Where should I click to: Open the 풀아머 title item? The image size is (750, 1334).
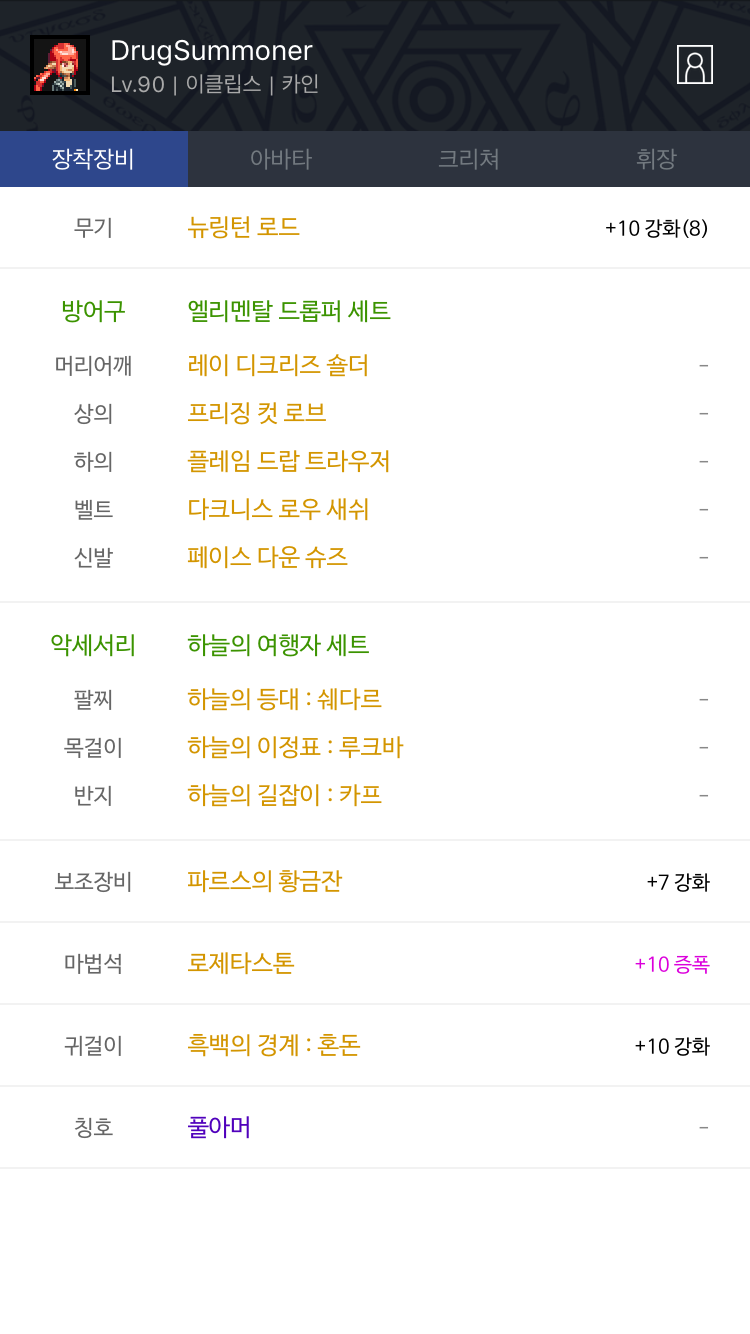(x=219, y=1127)
